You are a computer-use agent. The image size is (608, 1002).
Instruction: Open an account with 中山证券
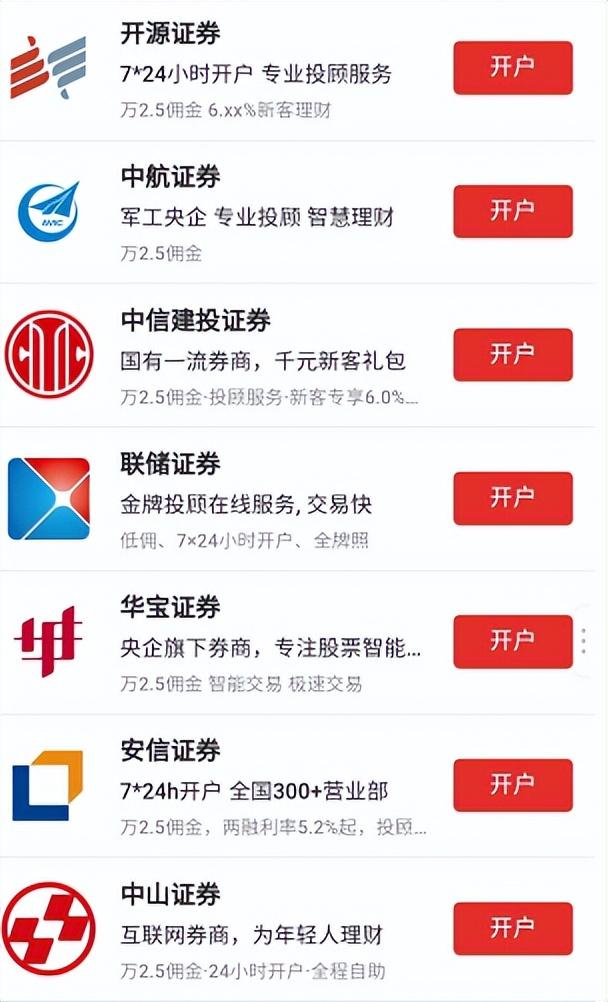pos(512,929)
